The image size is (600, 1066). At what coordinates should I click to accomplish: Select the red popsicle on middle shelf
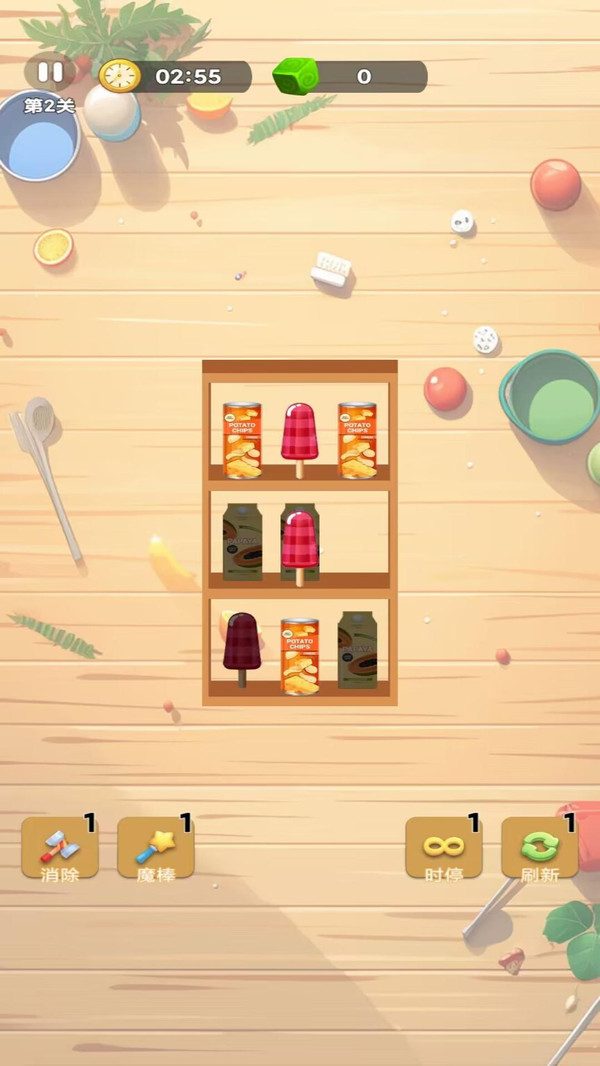(300, 540)
